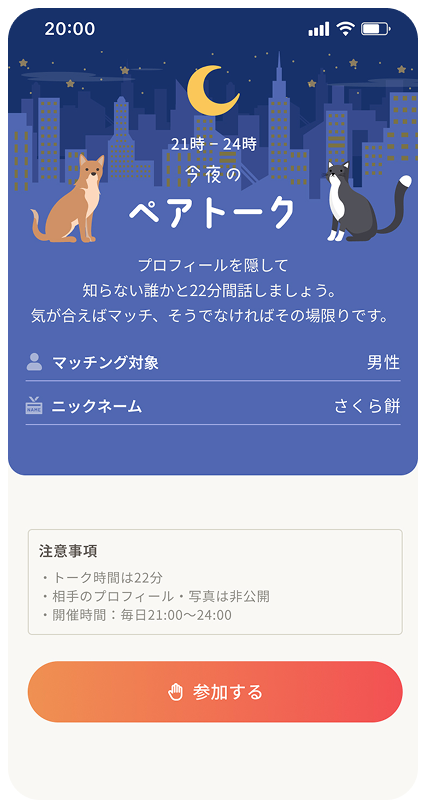The width and height of the screenshot is (426, 808).
Task: Tap the 参加する button
Action: coord(215,692)
